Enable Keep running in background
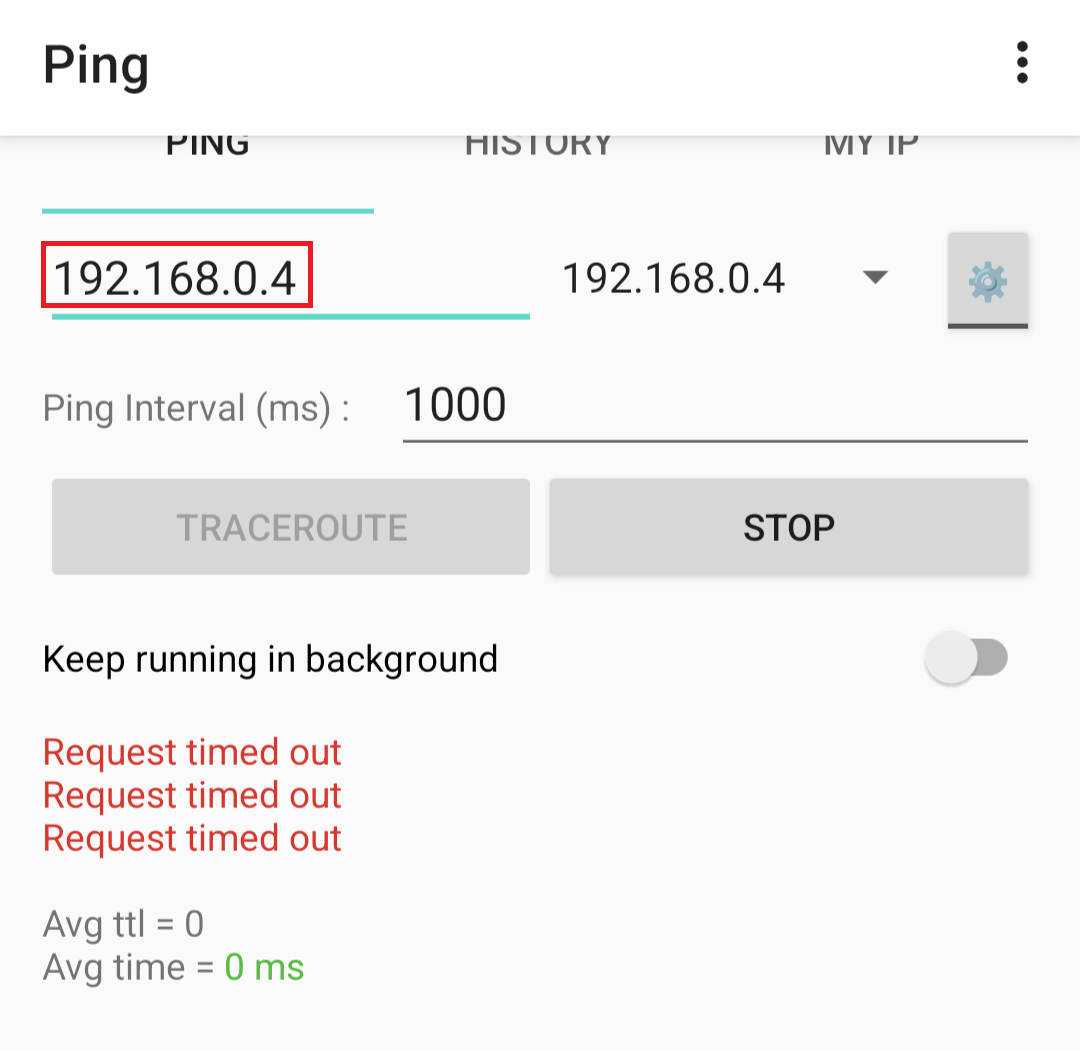The height and width of the screenshot is (1051, 1080). tap(965, 659)
